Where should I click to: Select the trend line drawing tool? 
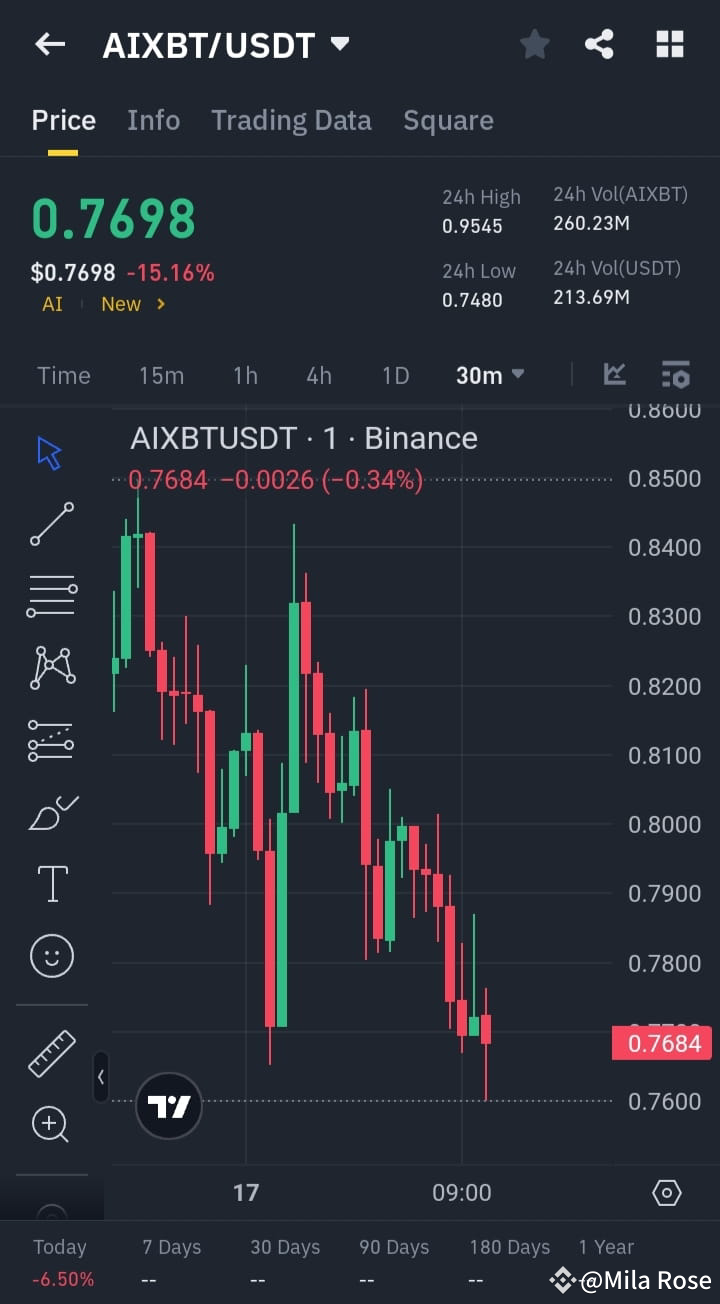51,524
